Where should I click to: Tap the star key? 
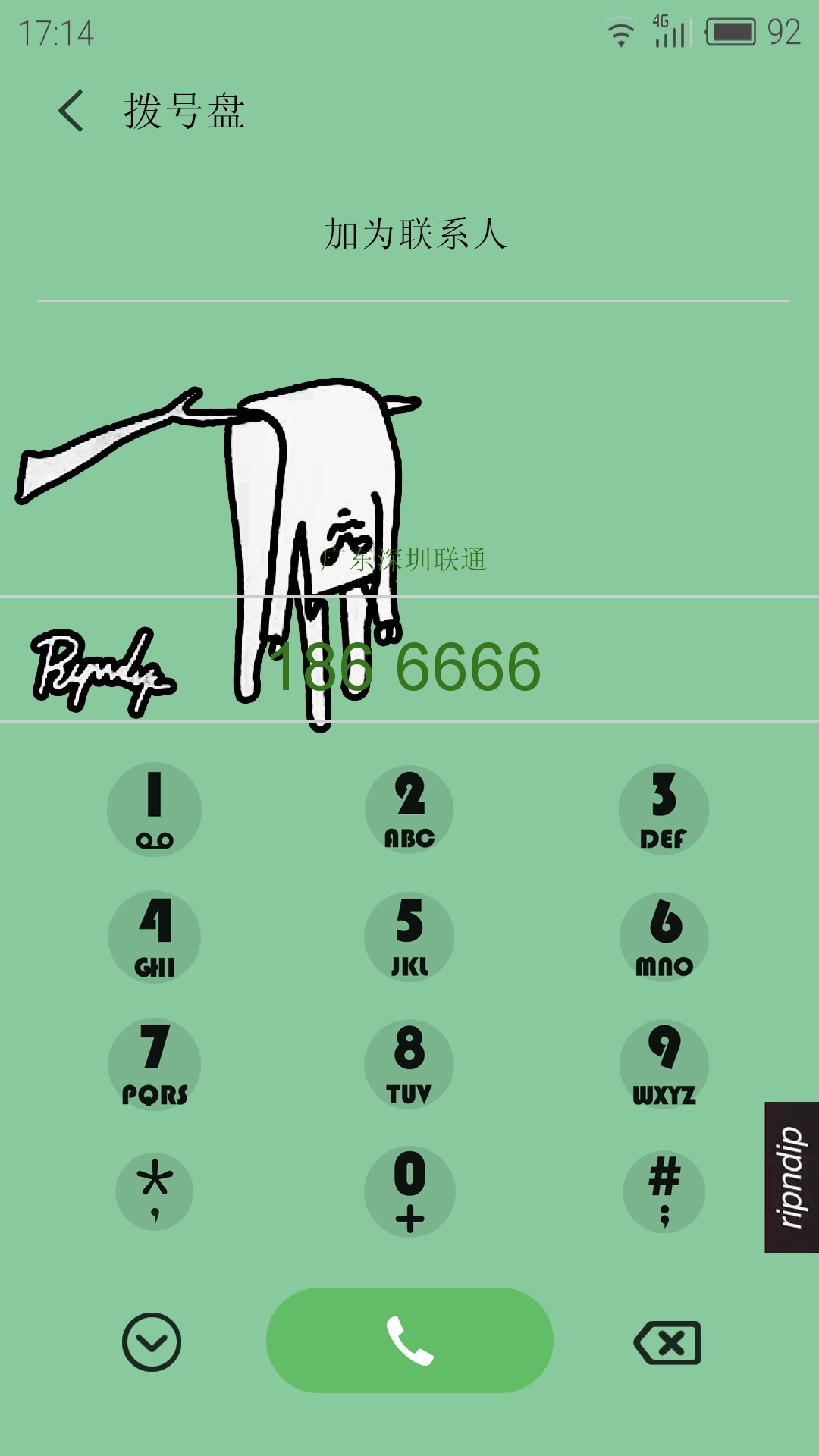click(155, 1191)
